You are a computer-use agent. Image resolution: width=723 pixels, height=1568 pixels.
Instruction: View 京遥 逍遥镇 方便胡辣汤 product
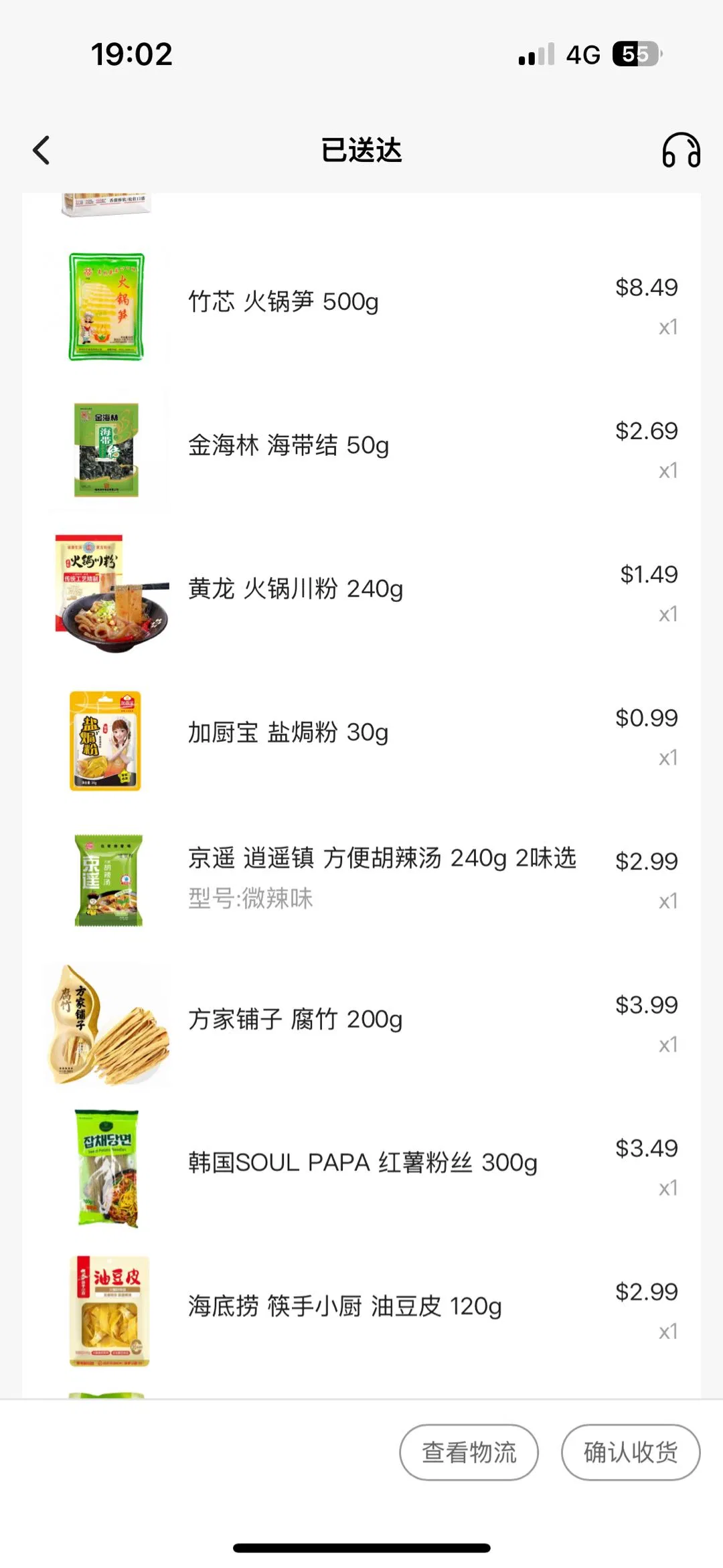coord(382,858)
